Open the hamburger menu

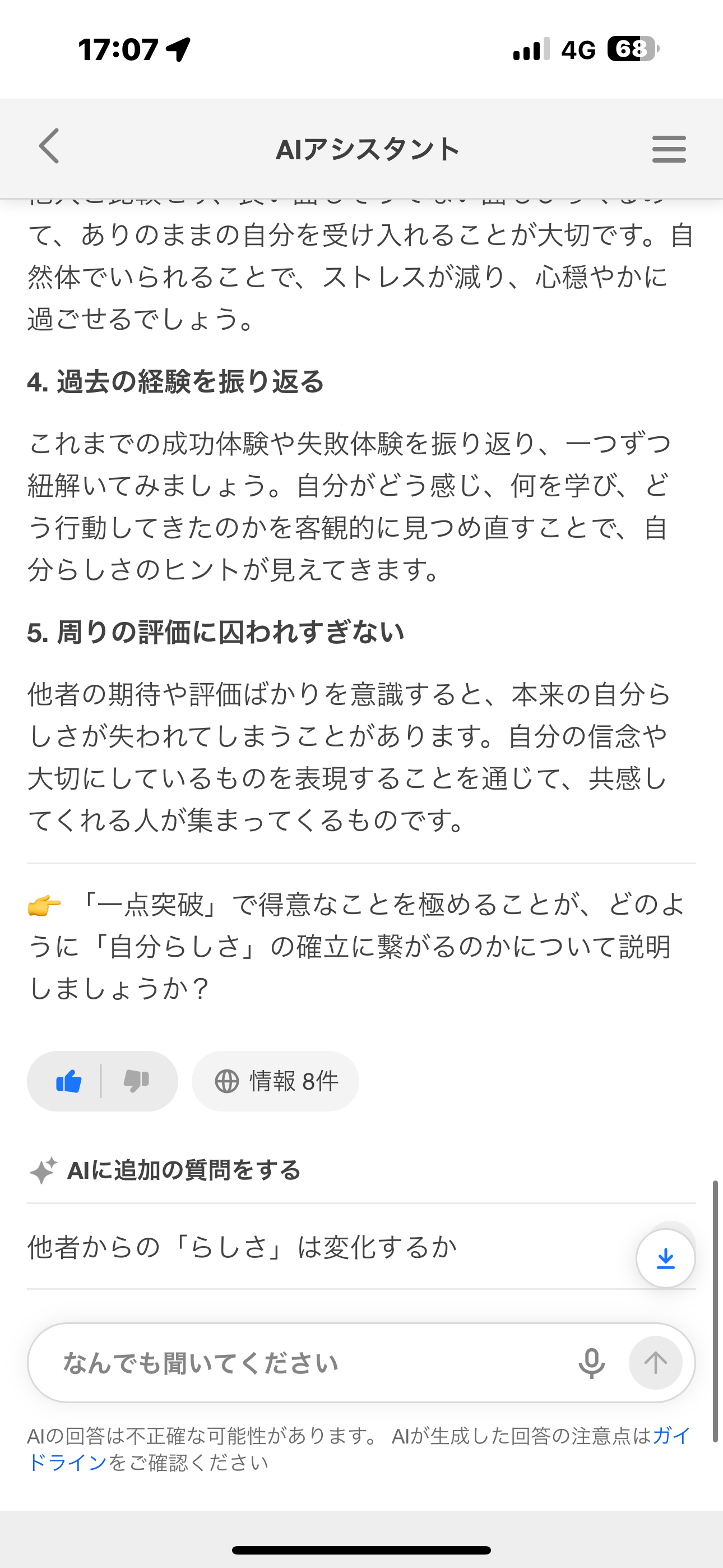669,149
